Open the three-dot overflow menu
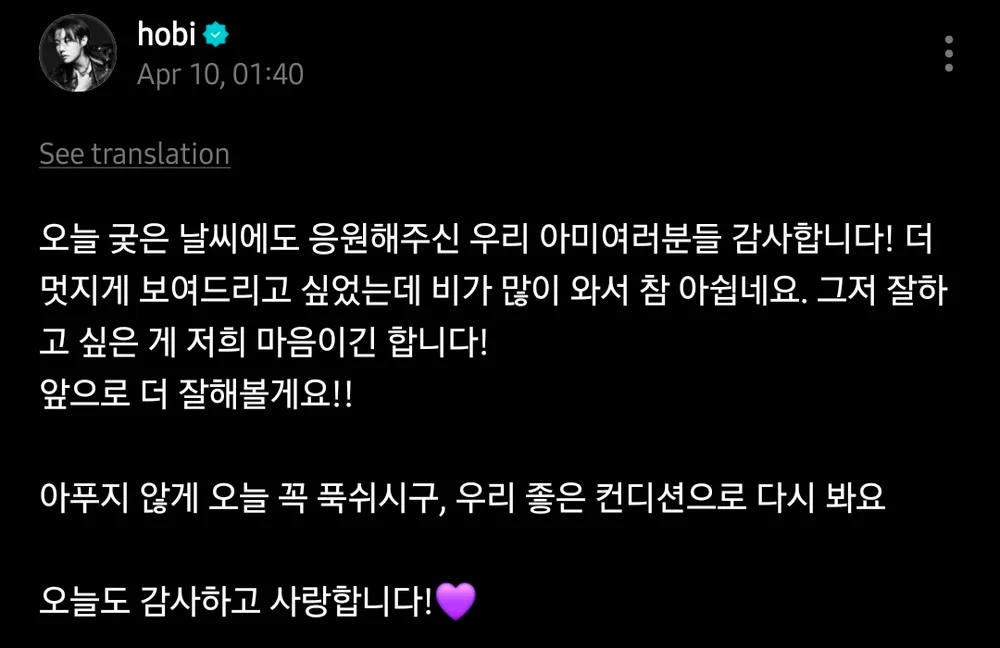The image size is (1000, 648). 949,54
